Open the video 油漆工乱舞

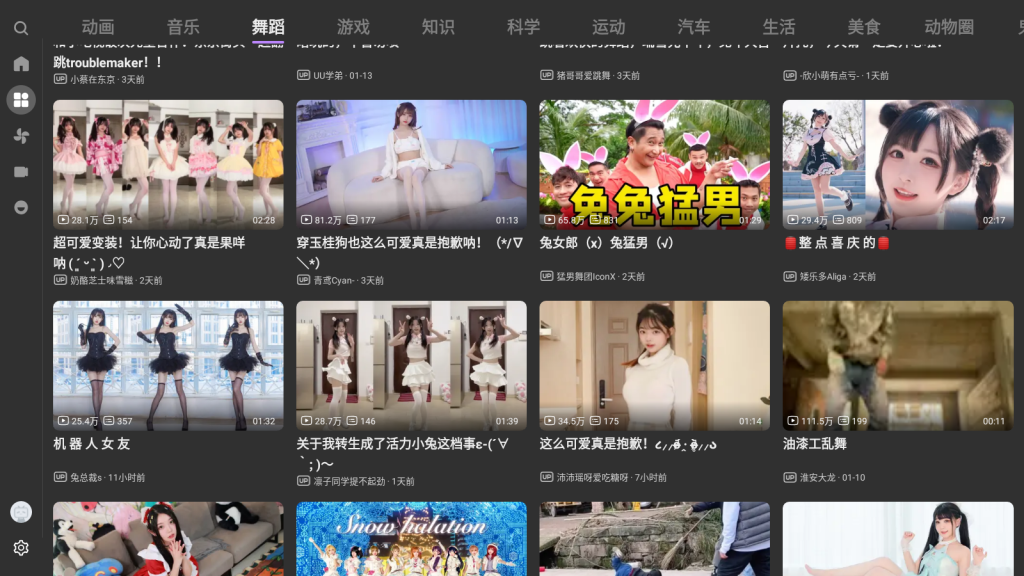(x=897, y=365)
